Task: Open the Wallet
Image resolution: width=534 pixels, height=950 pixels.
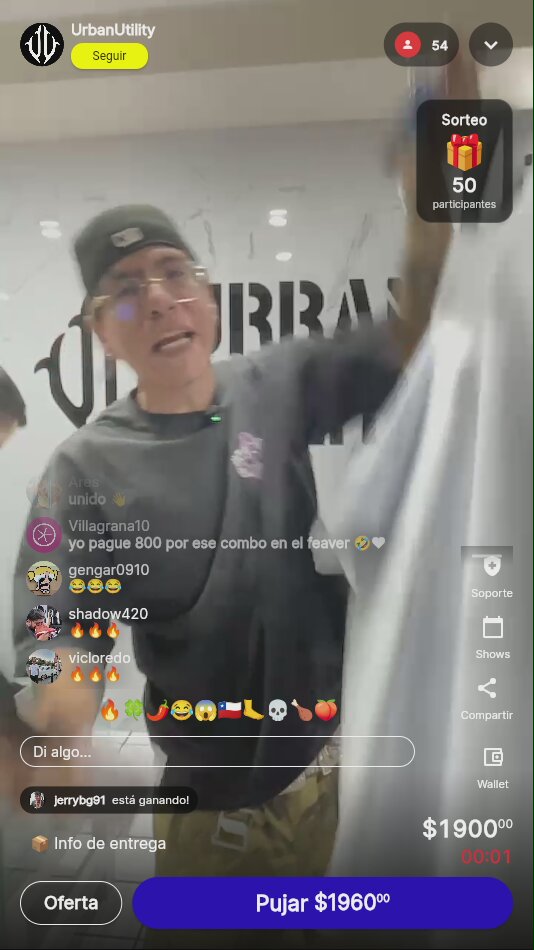Action: tap(492, 768)
